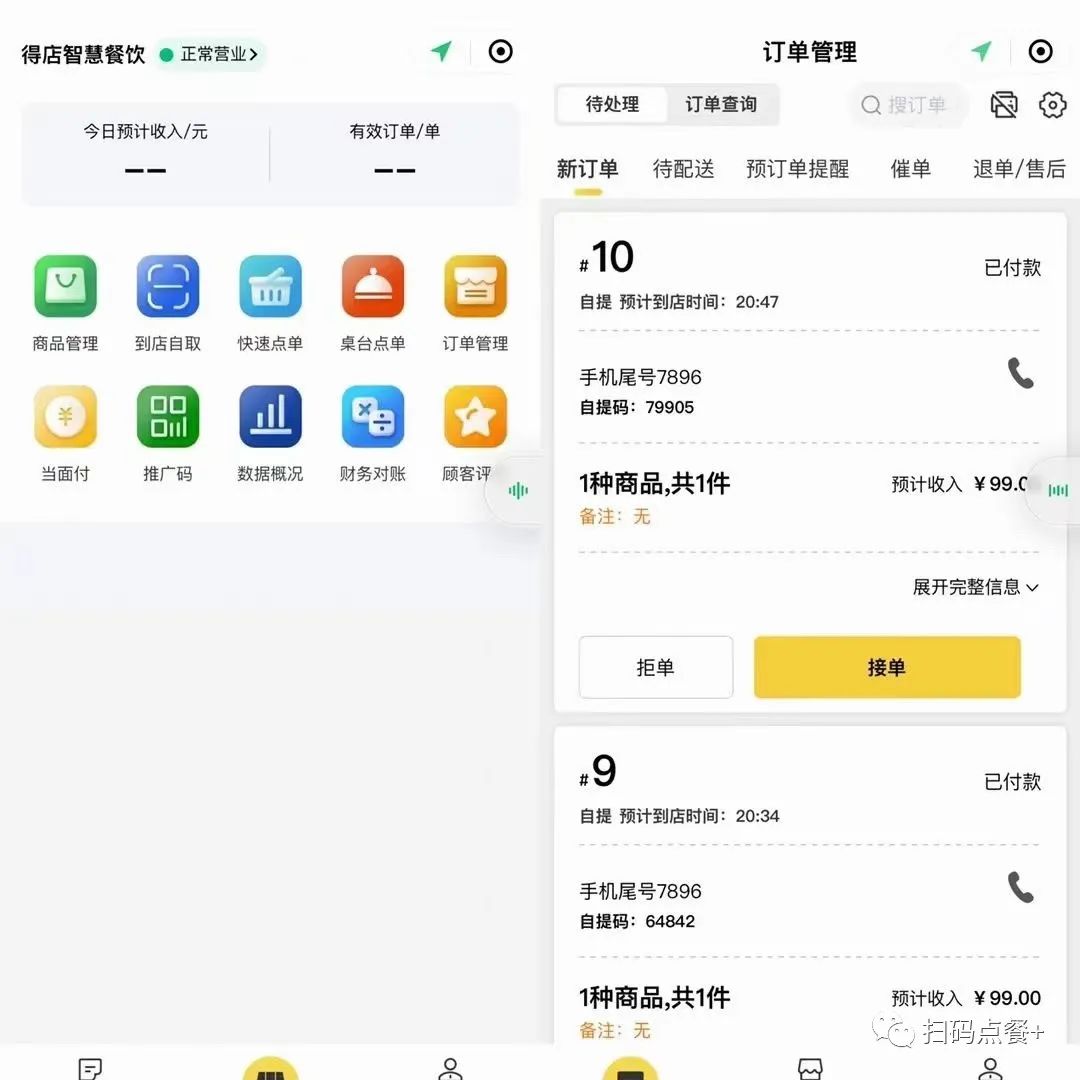The image size is (1080, 1080).
Task: Tap the 正常营业 status chip
Action: (211, 54)
